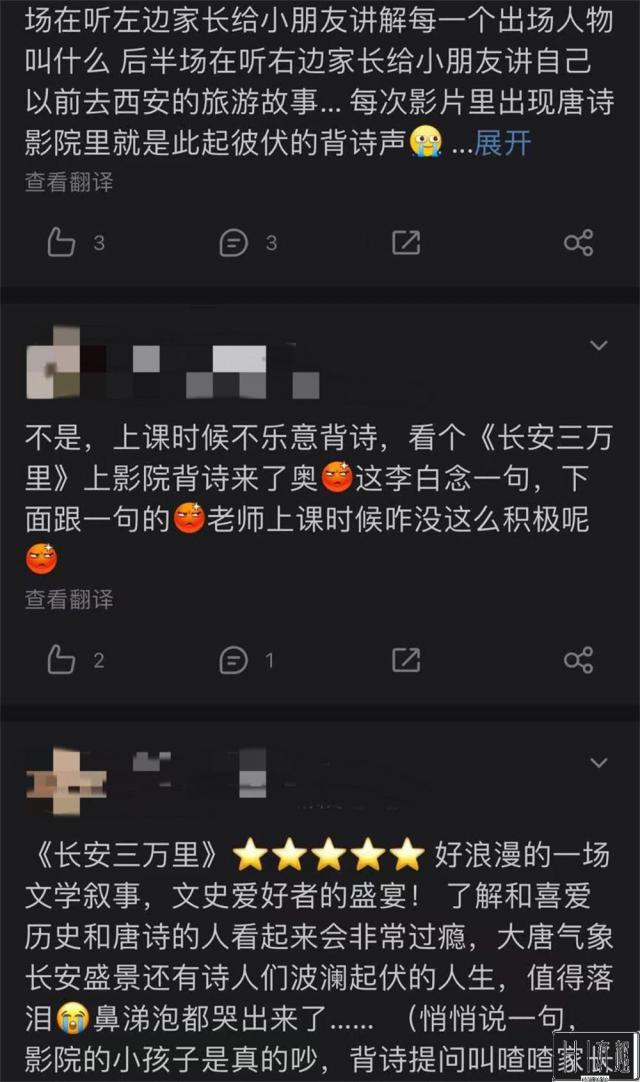Open avatar of 上课时候不乐意背诗 post author

pos(52,362)
